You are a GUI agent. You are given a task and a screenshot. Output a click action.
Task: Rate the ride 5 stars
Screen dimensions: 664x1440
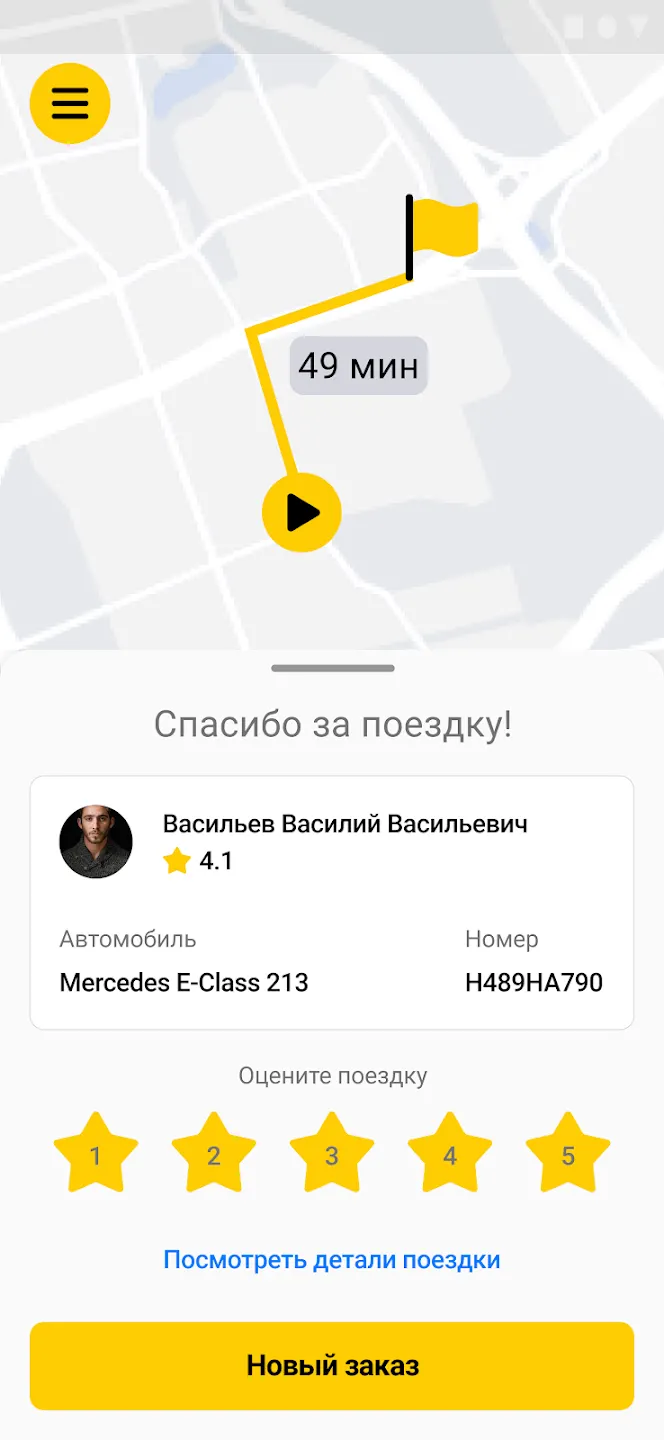pos(568,1154)
